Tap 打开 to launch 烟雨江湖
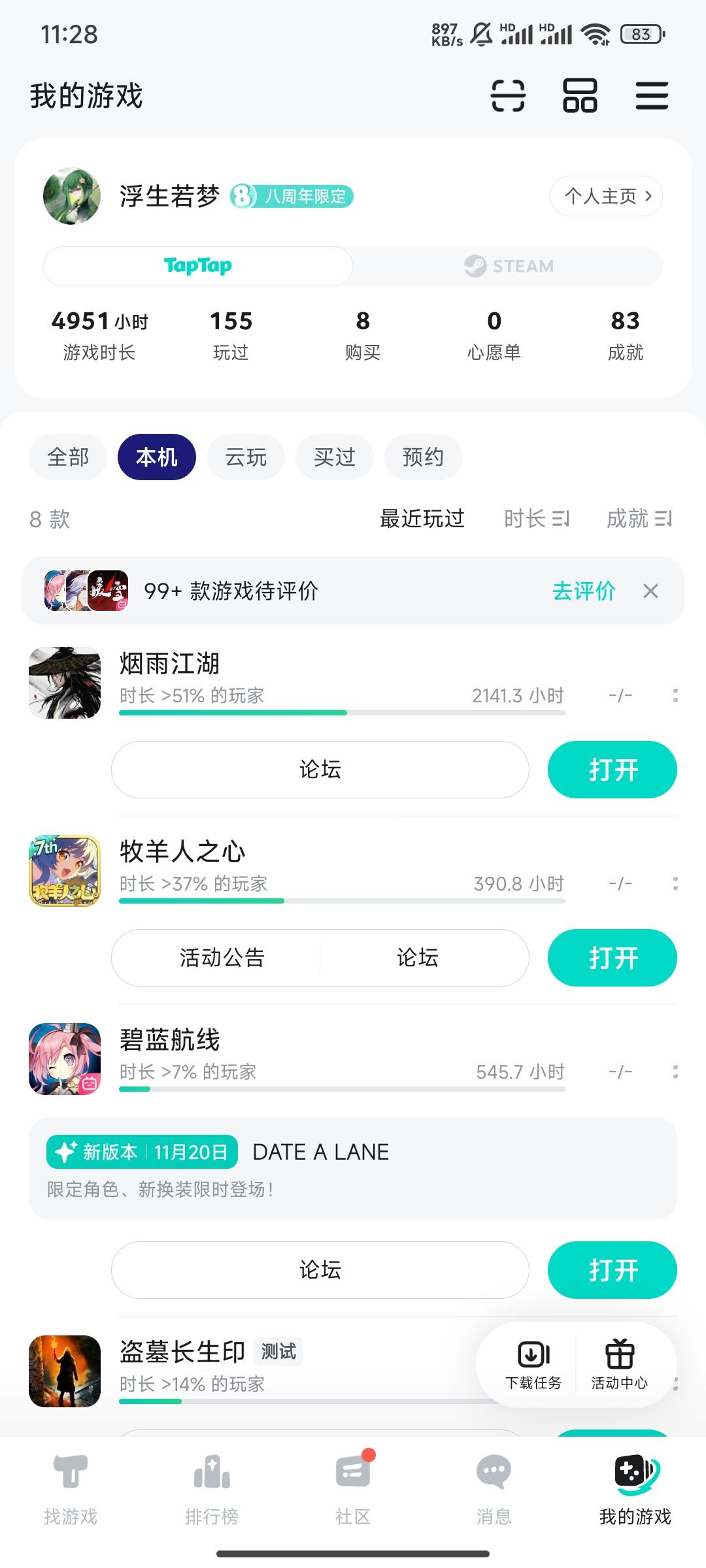 click(x=612, y=770)
